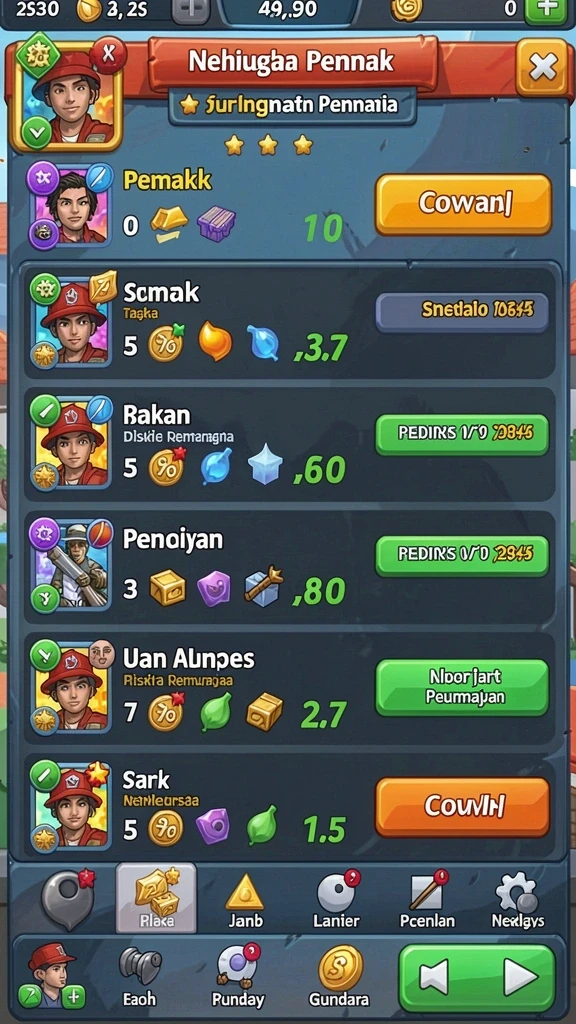This screenshot has width=576, height=1024.
Task: Tap the orange Cowanl button beside Pemakk
Action: [x=464, y=204]
